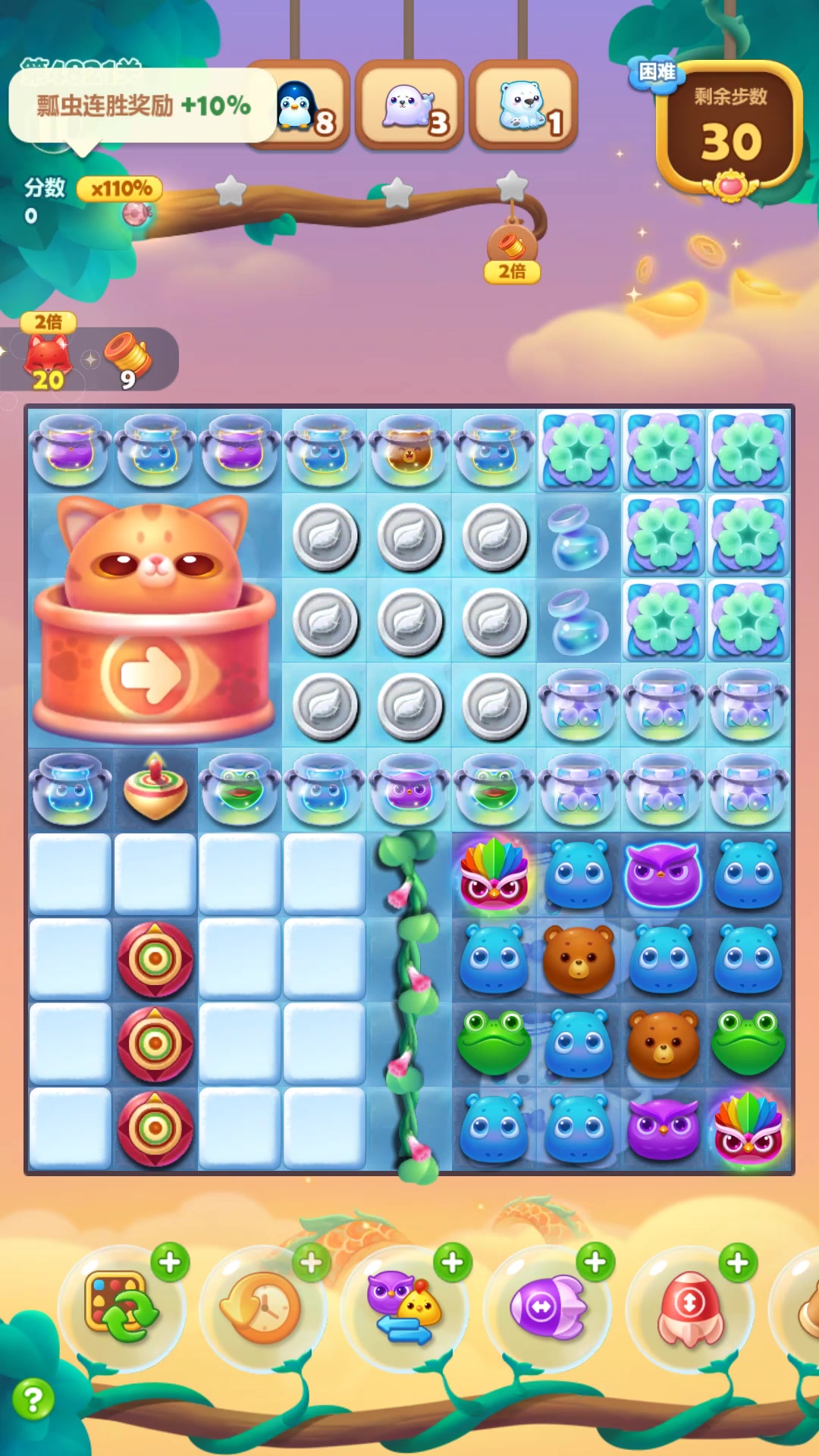This screenshot has width=819, height=1456.
Task: Open the green help question mark
Action: click(x=33, y=1399)
